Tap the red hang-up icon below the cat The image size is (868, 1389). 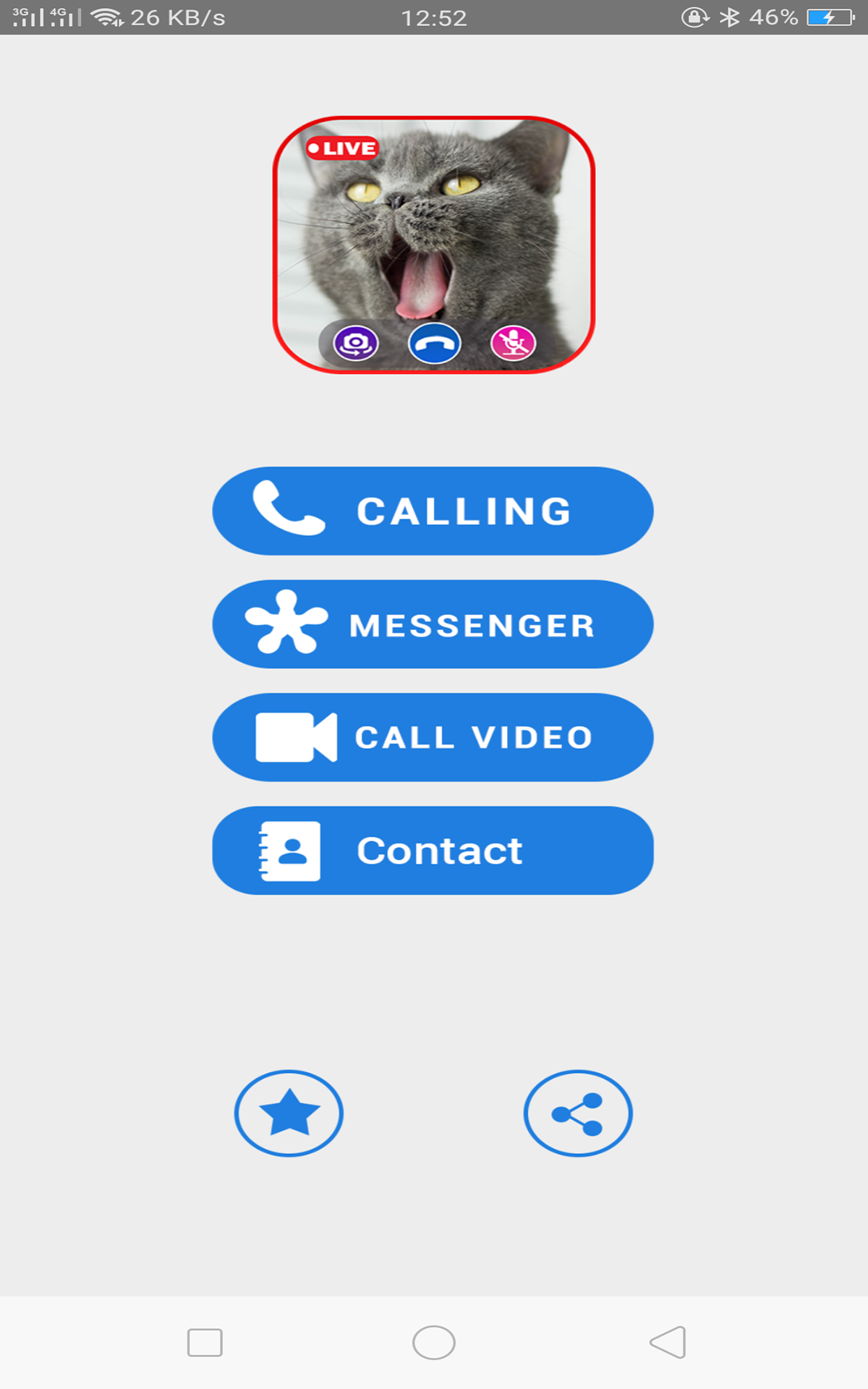click(435, 344)
